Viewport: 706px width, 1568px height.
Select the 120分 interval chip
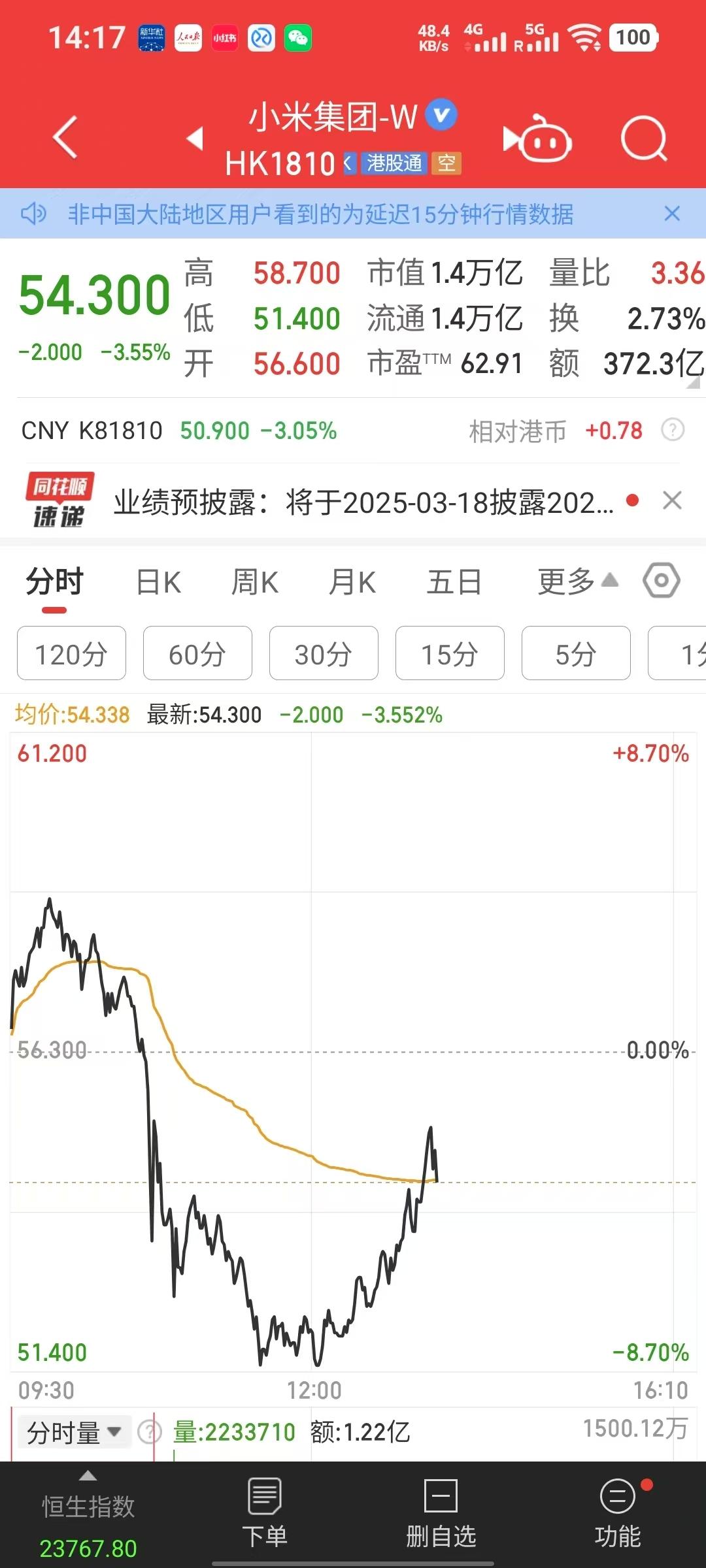tap(71, 653)
